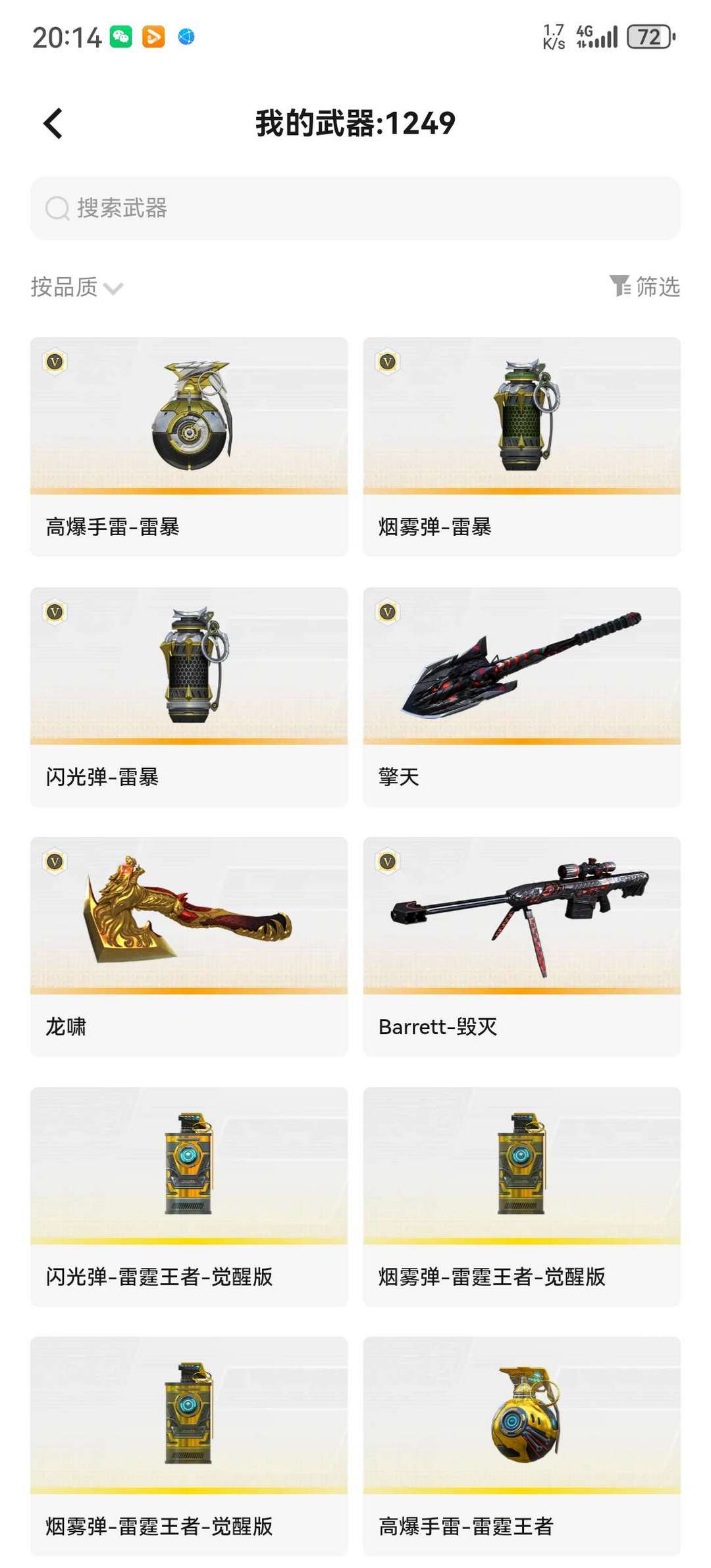Tap the back arrow at top left
The width and height of the screenshot is (711, 1568).
tap(51, 122)
